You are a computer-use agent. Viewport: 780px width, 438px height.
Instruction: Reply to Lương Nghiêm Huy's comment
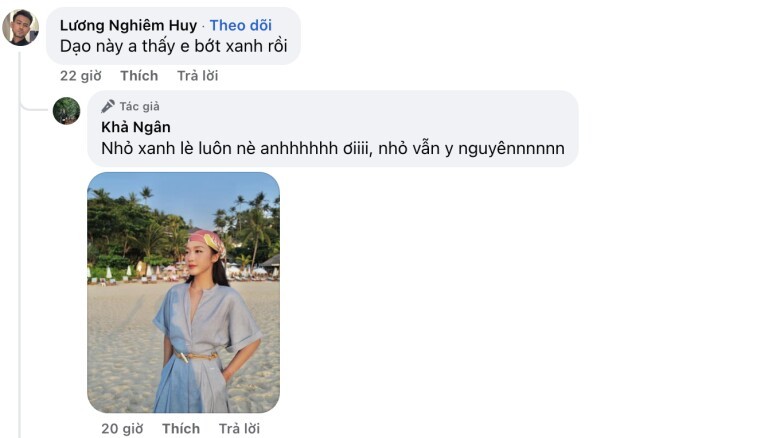coord(197,76)
